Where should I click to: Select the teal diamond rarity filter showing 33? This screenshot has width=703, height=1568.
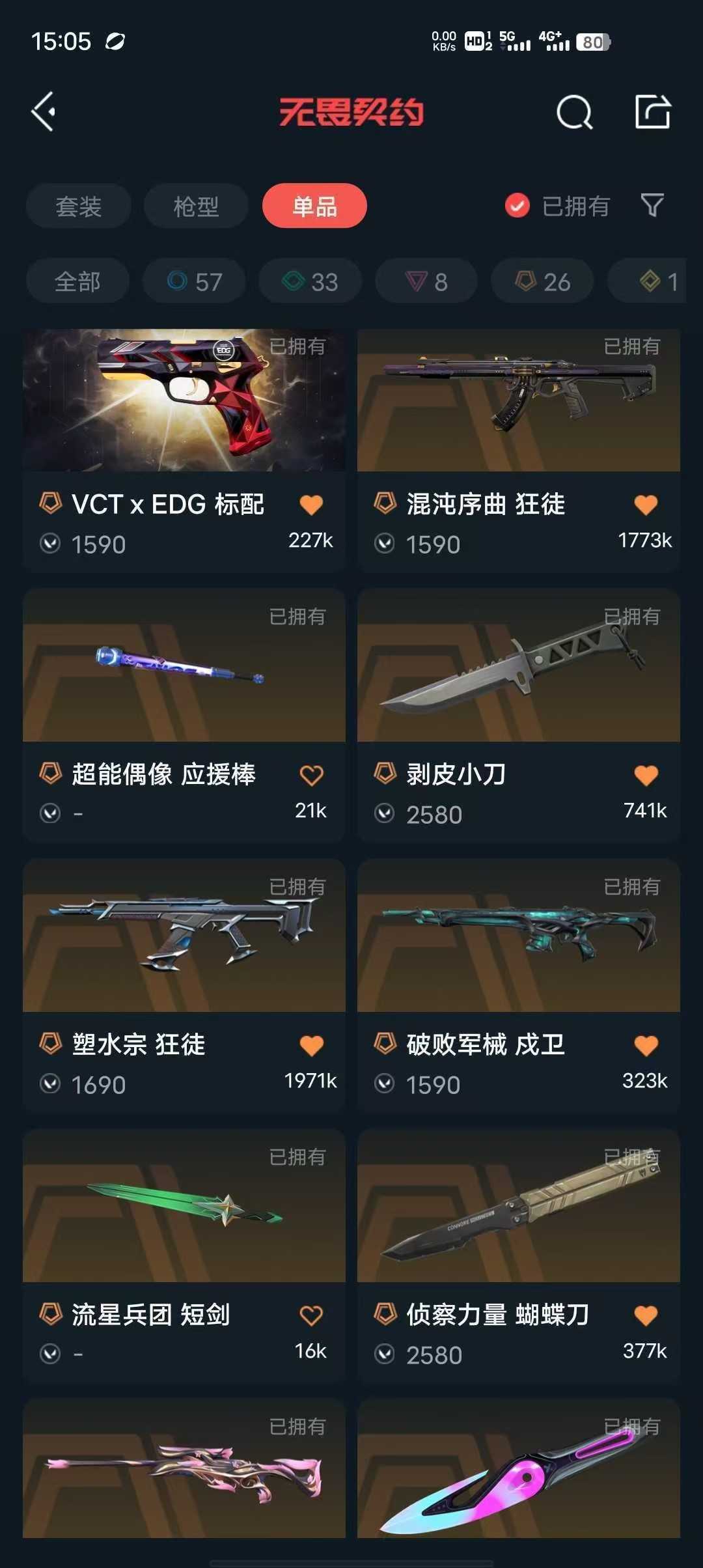[309, 281]
